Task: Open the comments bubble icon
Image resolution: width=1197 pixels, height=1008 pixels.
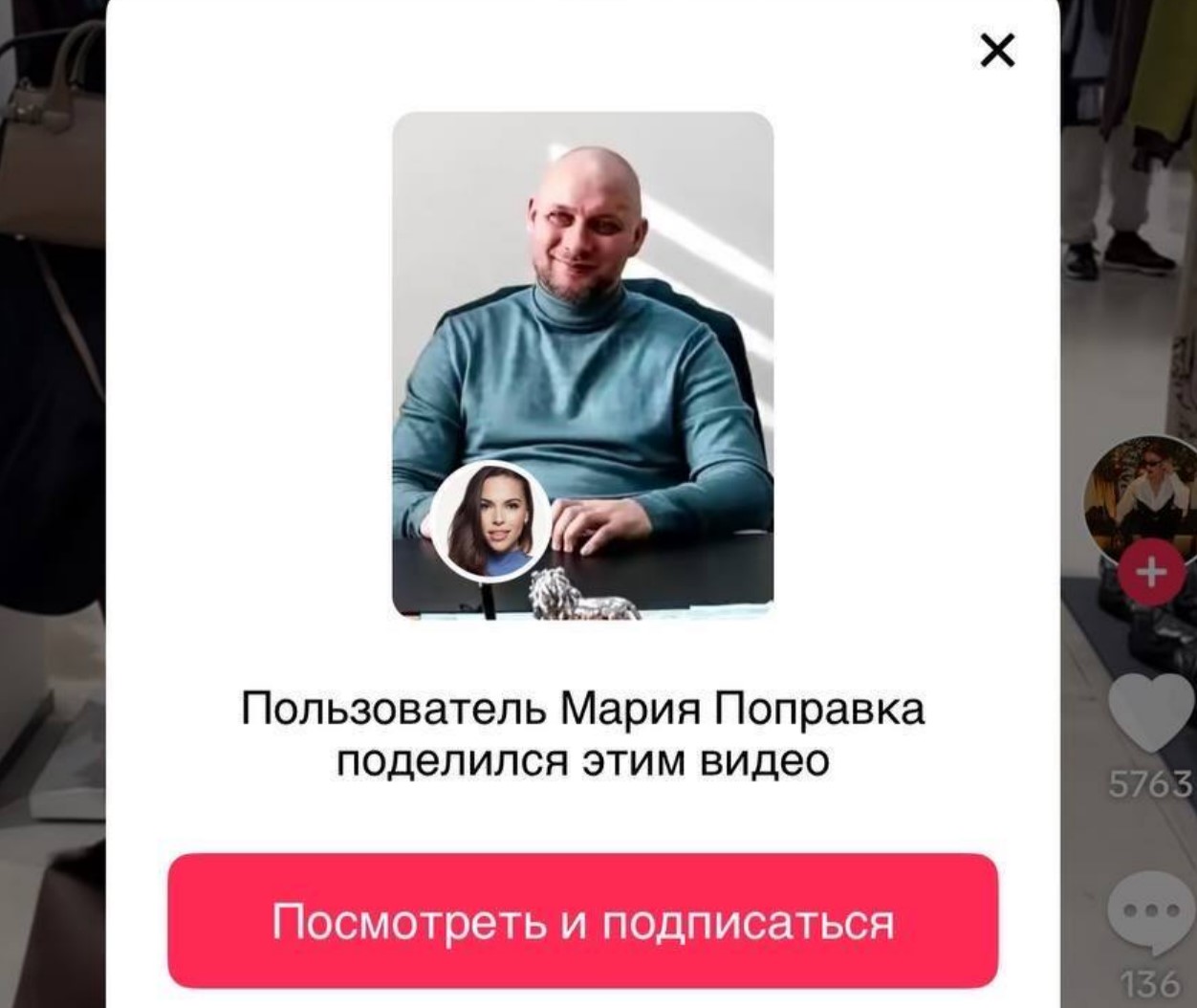Action: pyautogui.click(x=1149, y=914)
